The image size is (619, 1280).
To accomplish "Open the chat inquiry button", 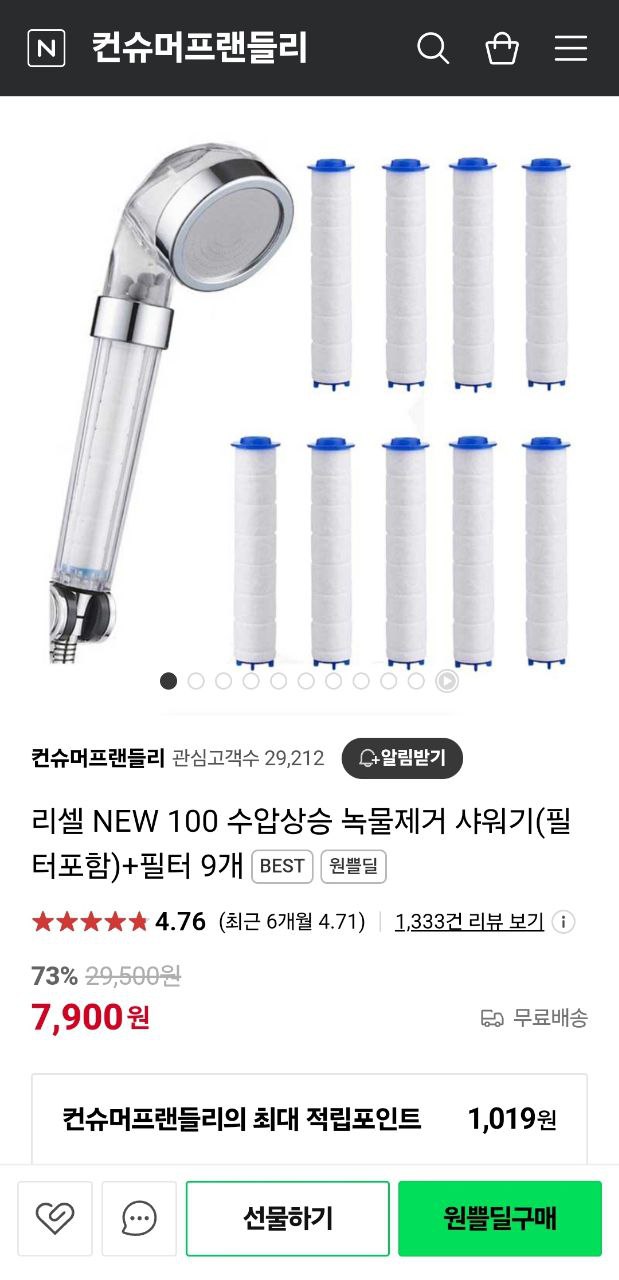I will point(139,1218).
